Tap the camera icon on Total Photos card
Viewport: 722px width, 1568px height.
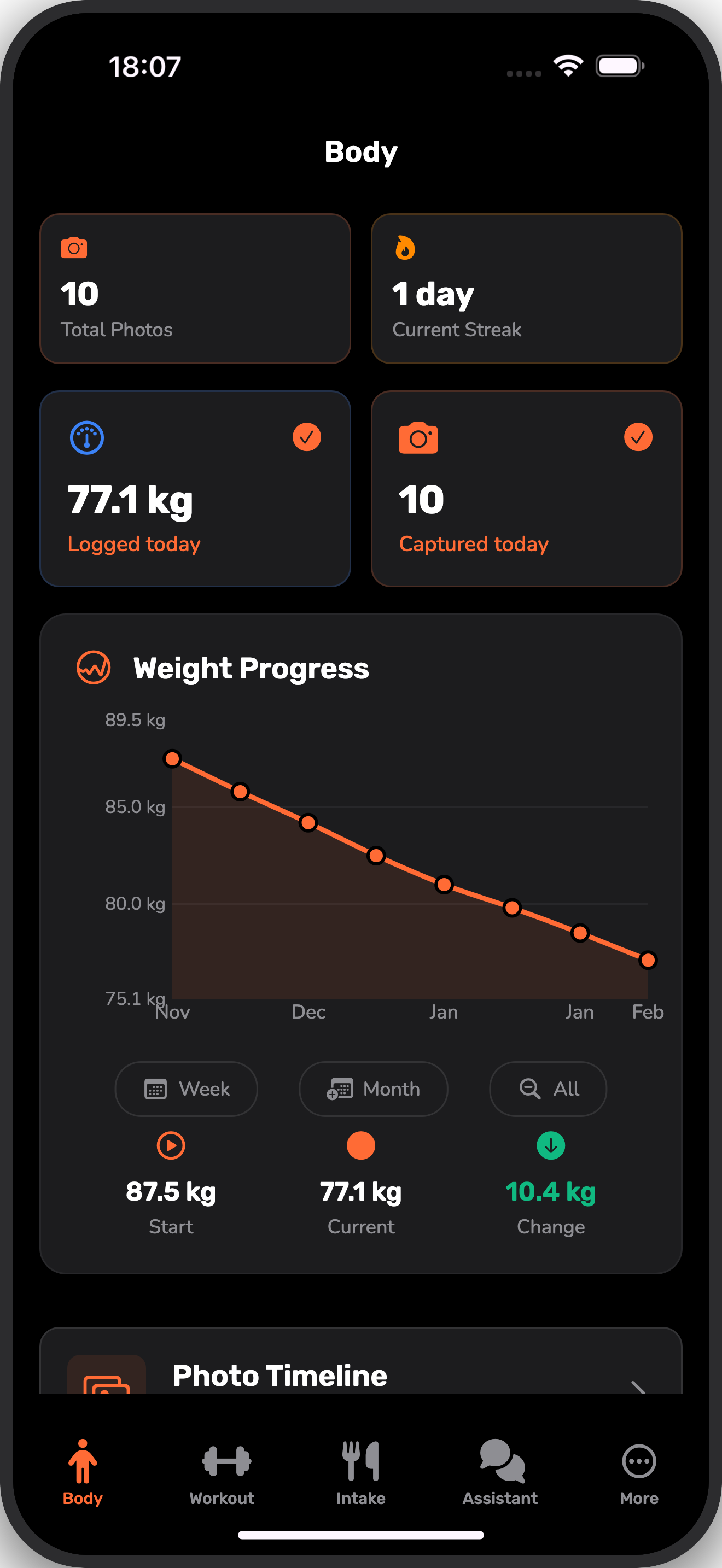74,247
